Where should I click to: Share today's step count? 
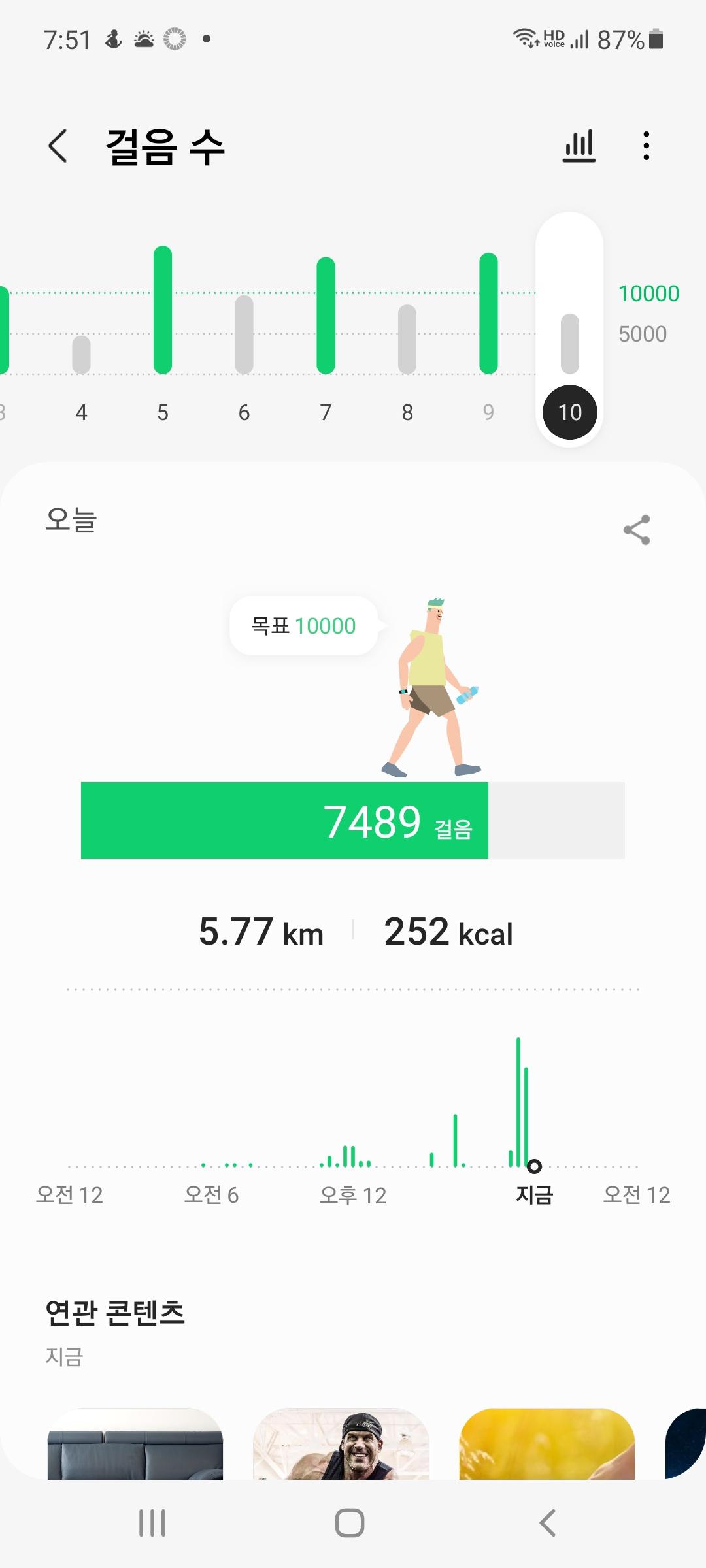click(637, 529)
